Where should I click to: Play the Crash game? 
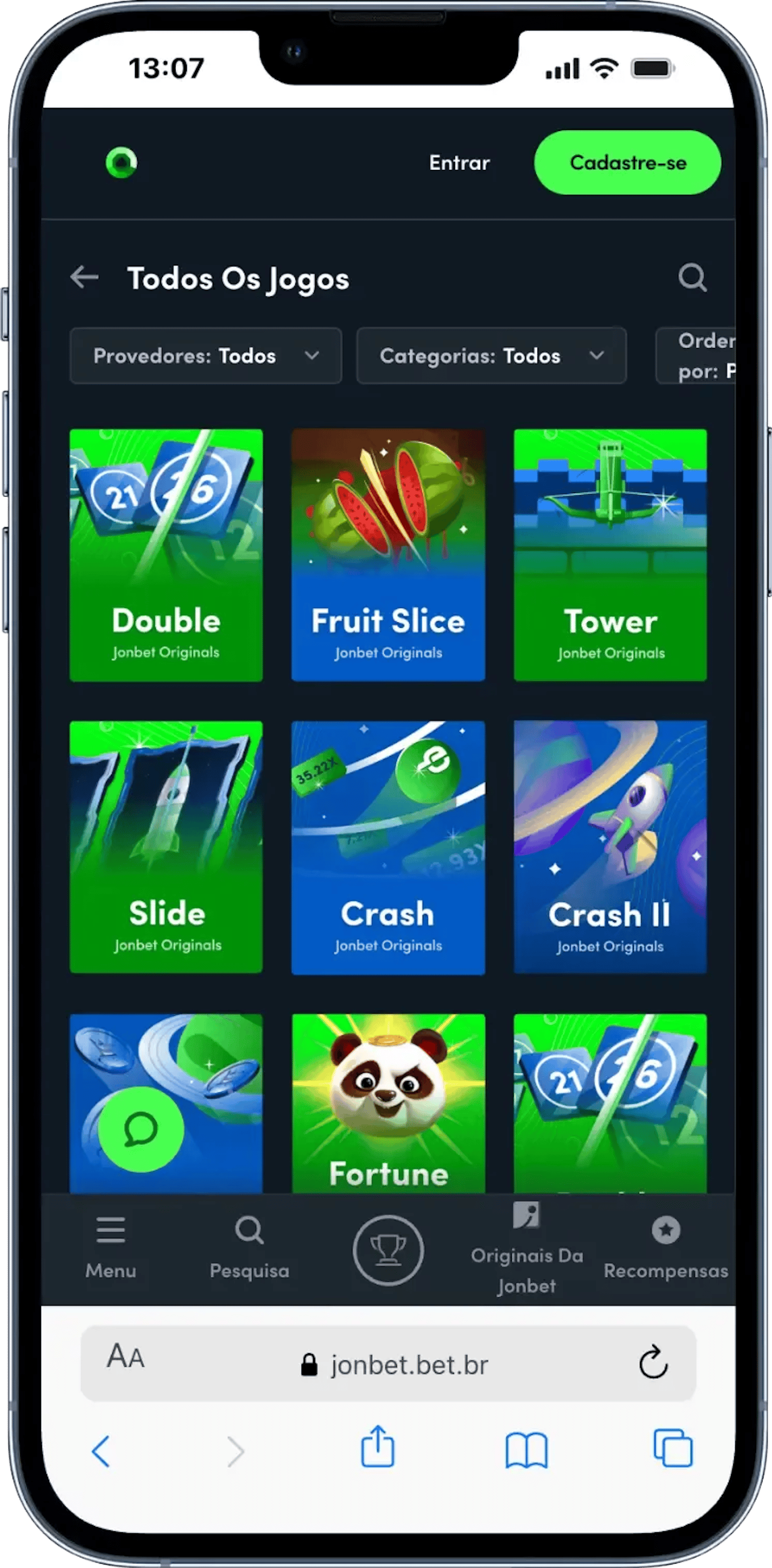388,846
